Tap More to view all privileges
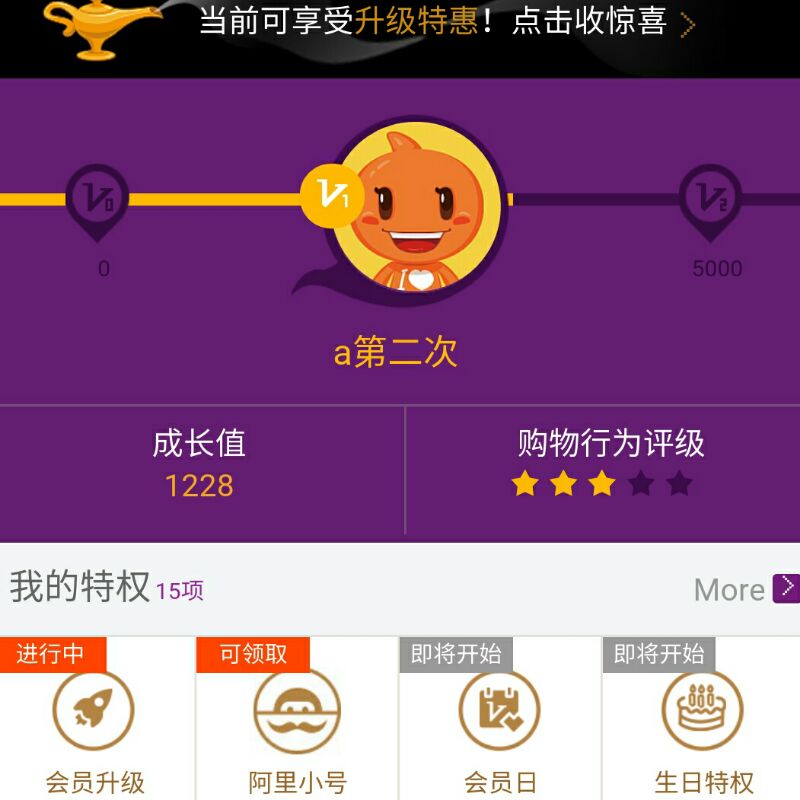800x800 pixels. click(x=745, y=589)
